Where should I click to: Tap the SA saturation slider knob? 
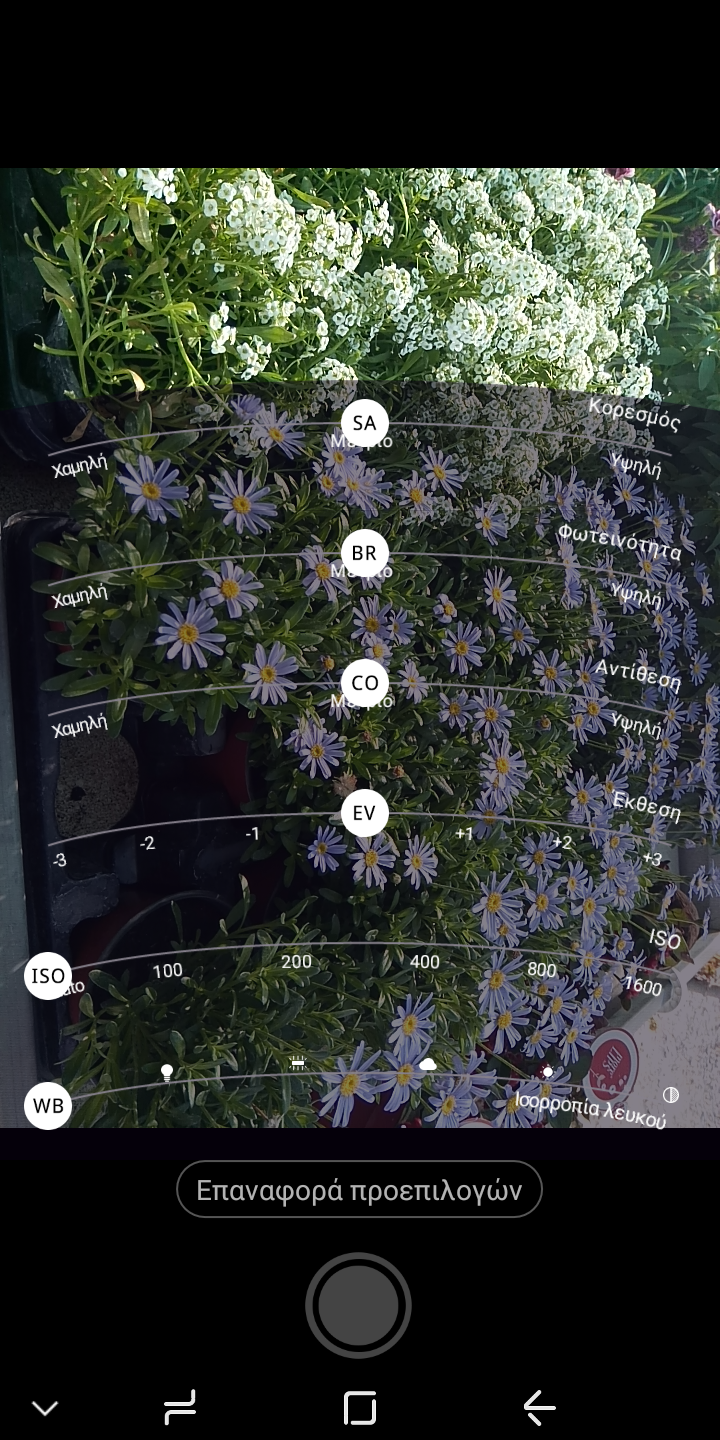click(x=364, y=423)
